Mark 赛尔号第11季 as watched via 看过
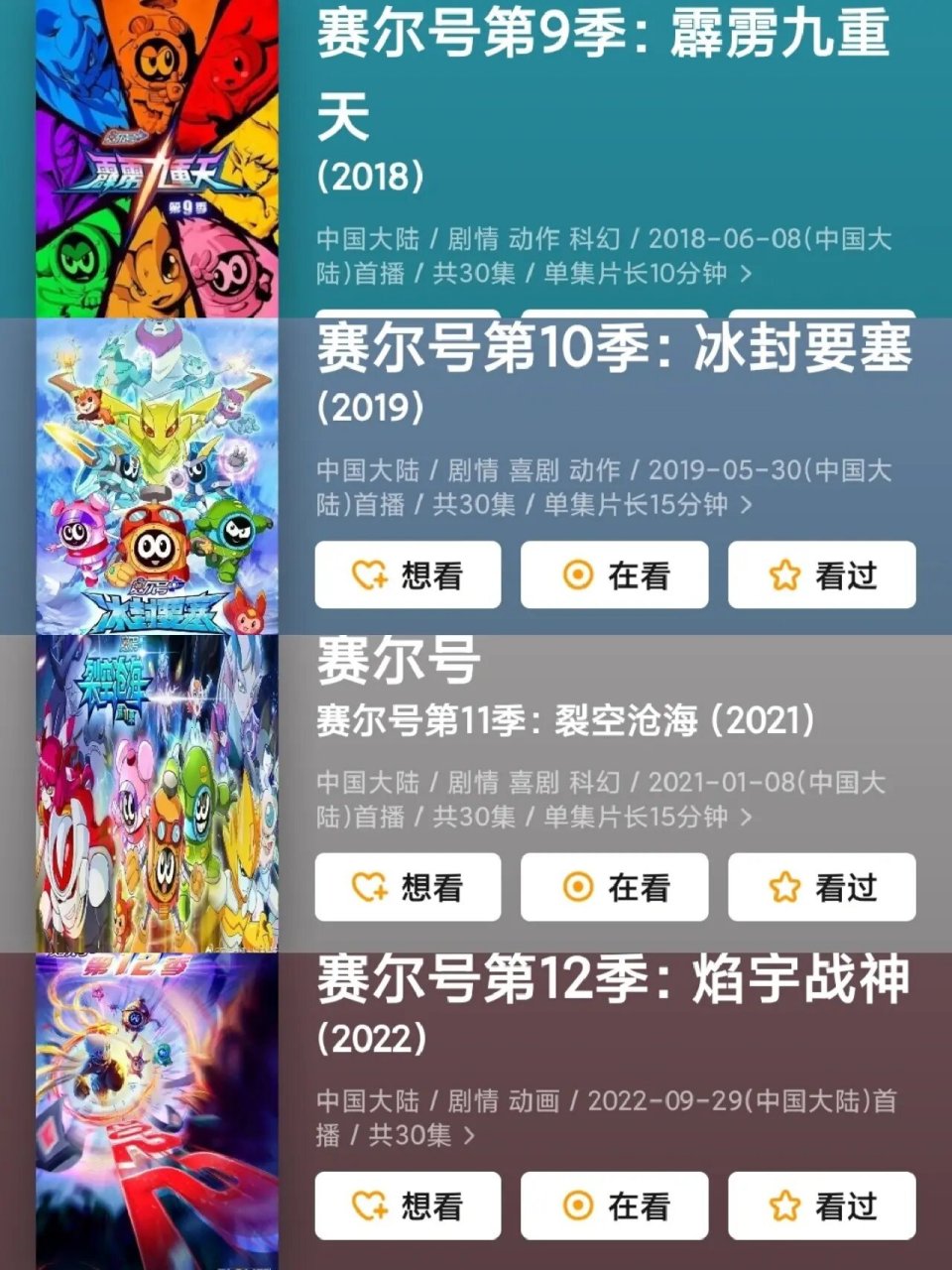The height and width of the screenshot is (1270, 952). 820,887
